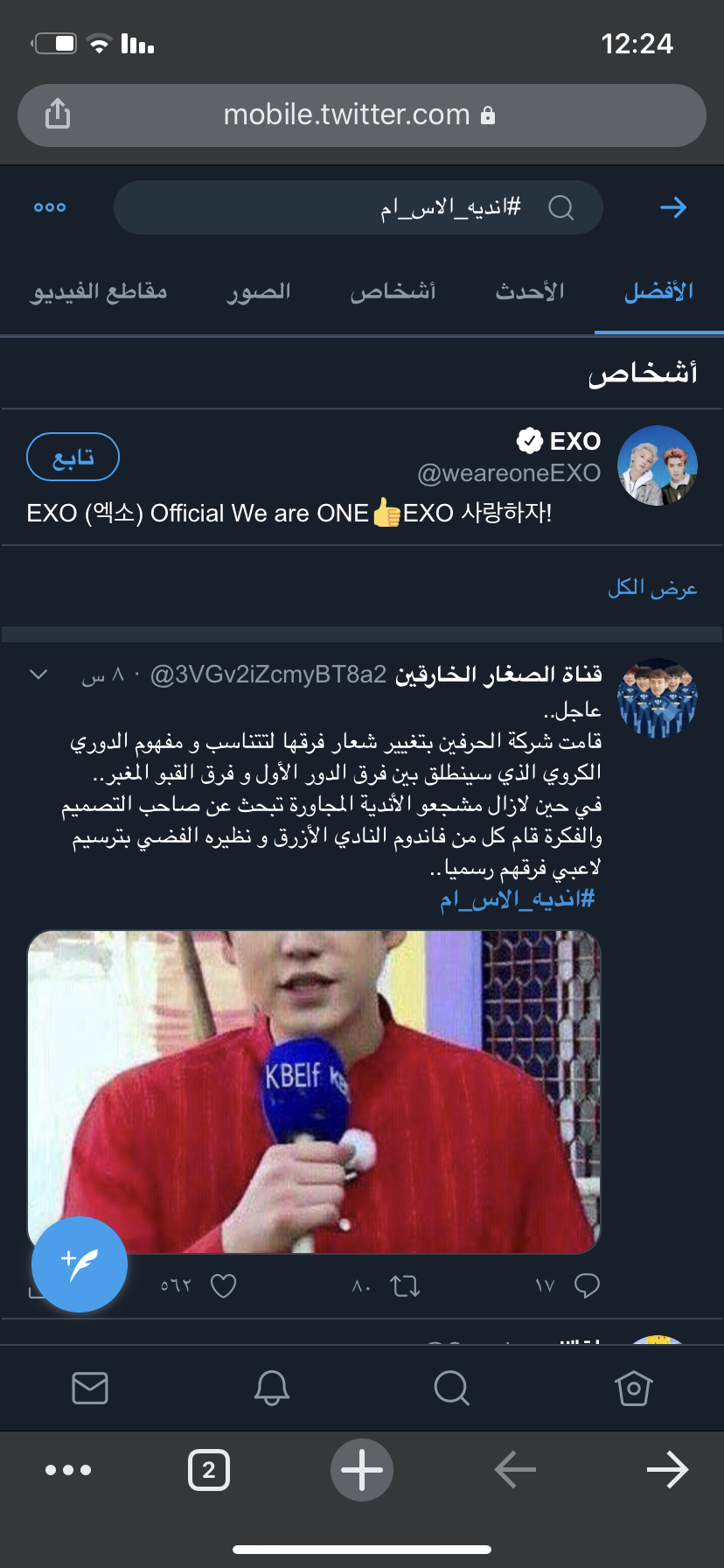This screenshot has height=1568, width=724.
Task: Go back using the blue arrow
Action: pos(672,207)
